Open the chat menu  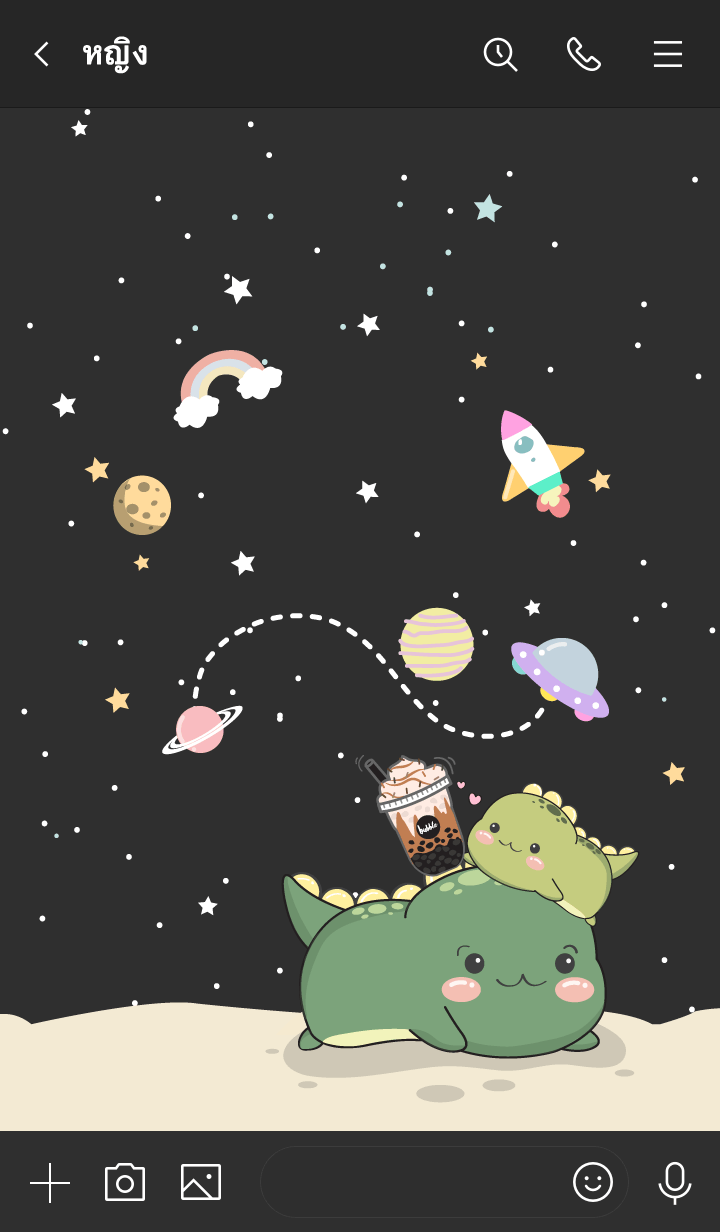click(668, 54)
